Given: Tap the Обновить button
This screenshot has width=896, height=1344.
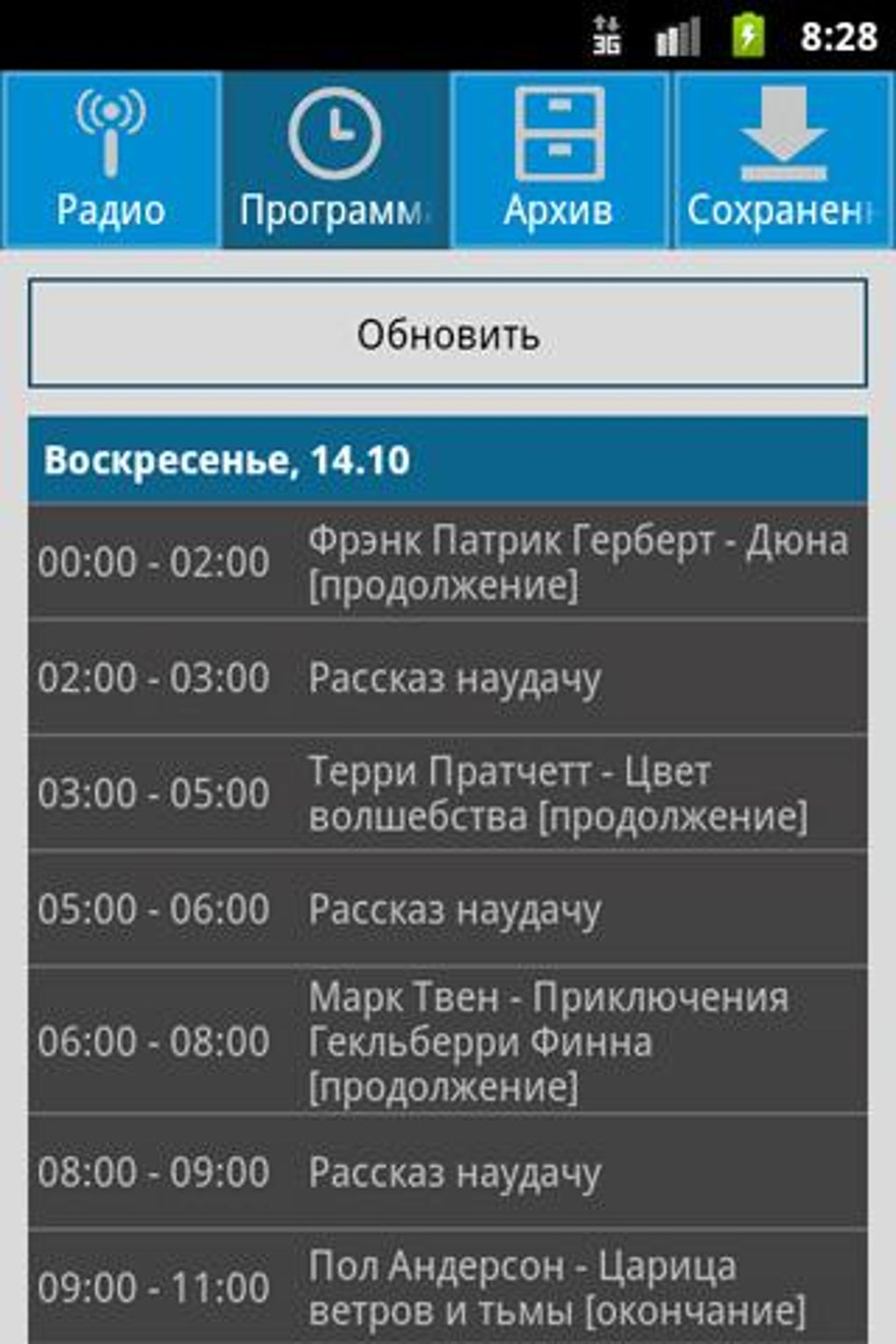Looking at the screenshot, I should tap(447, 334).
